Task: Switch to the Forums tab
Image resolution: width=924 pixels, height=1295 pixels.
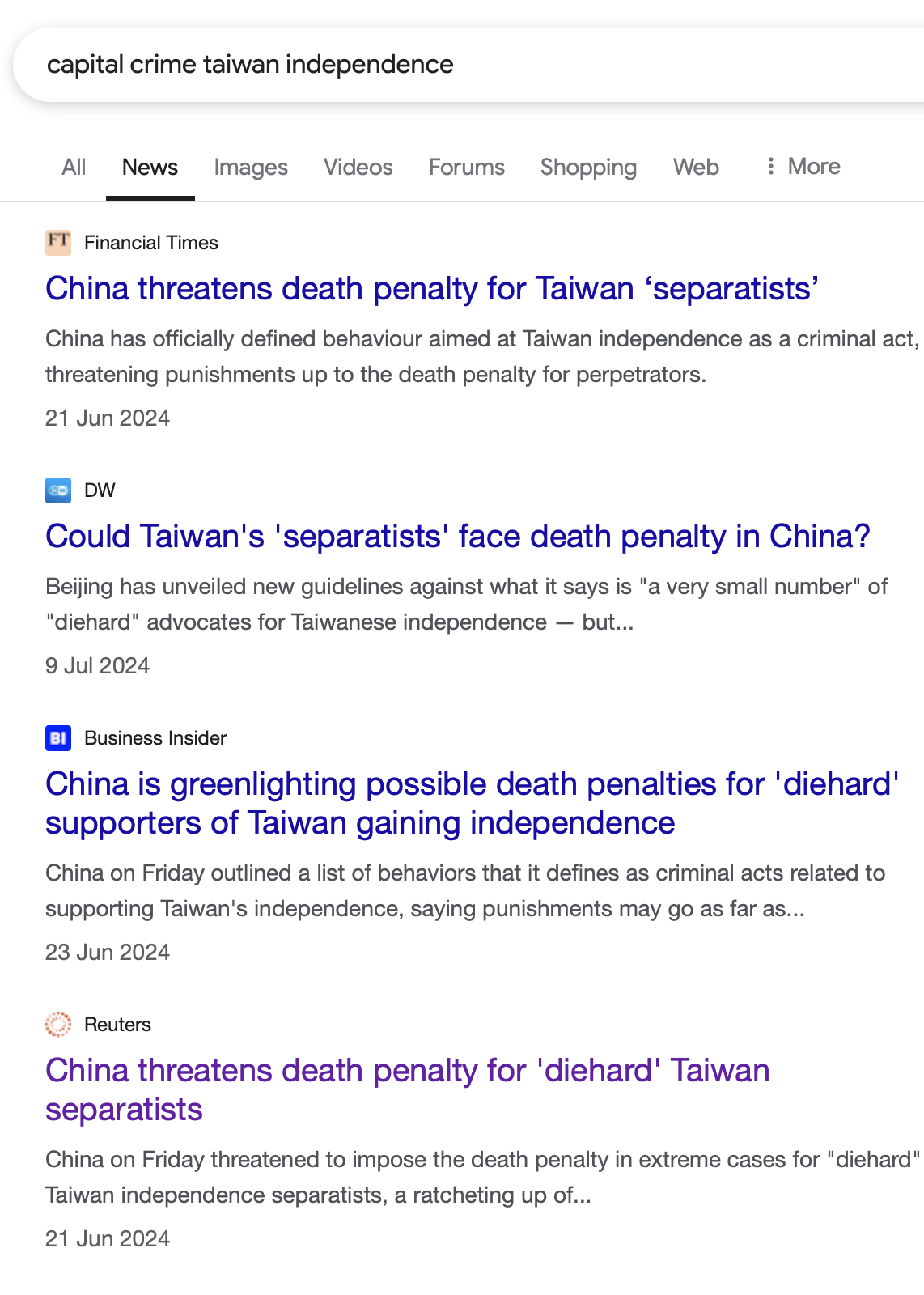Action: tap(466, 167)
